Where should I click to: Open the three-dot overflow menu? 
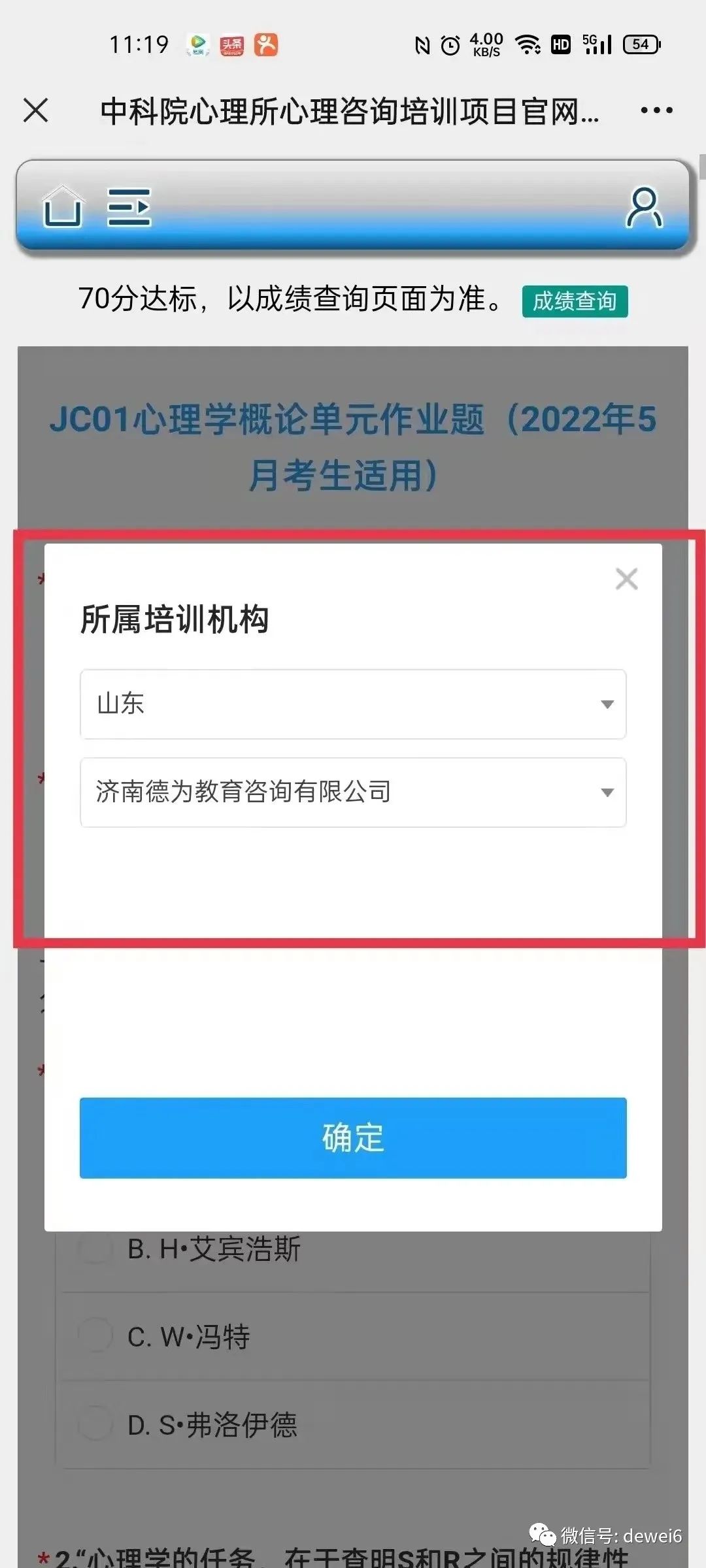(656, 110)
